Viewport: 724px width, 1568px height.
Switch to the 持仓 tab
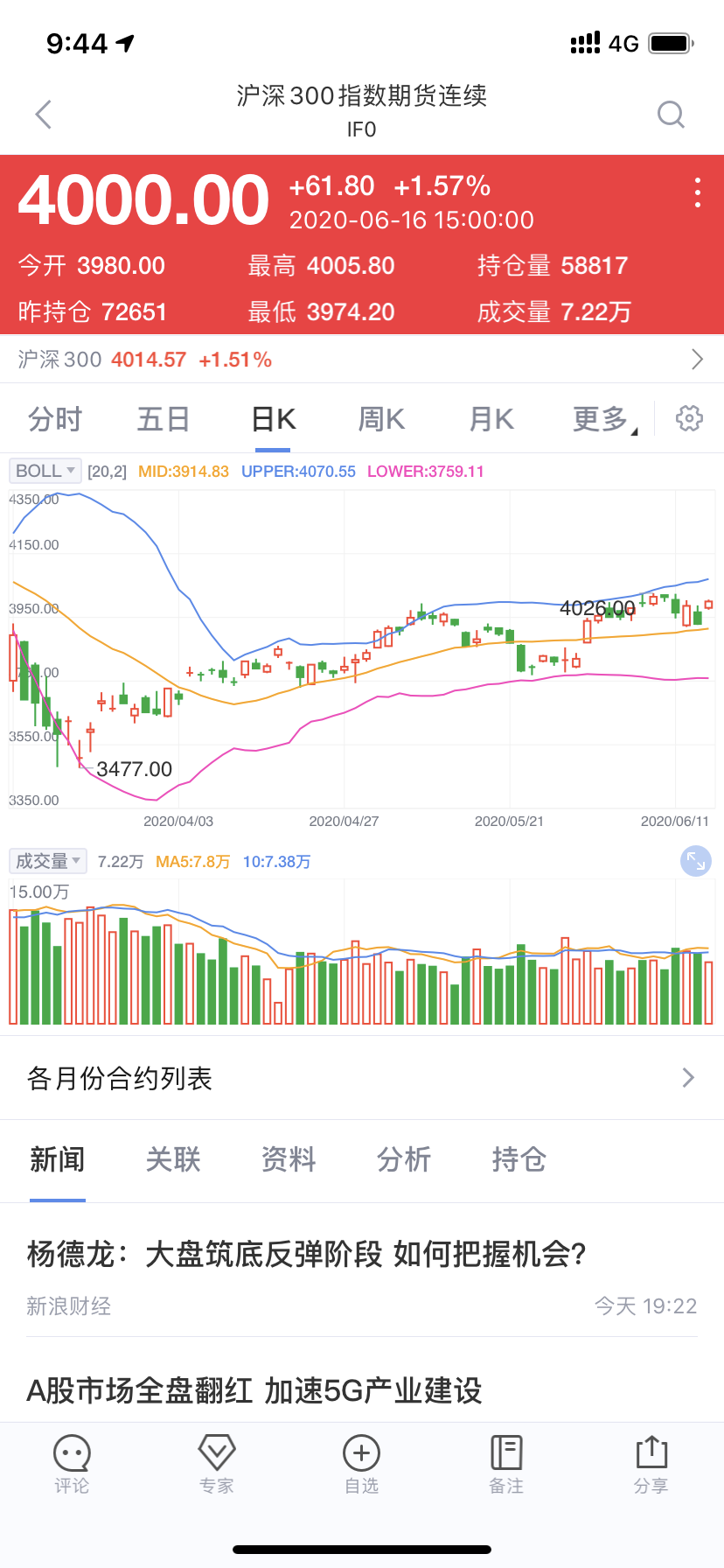click(x=519, y=1160)
